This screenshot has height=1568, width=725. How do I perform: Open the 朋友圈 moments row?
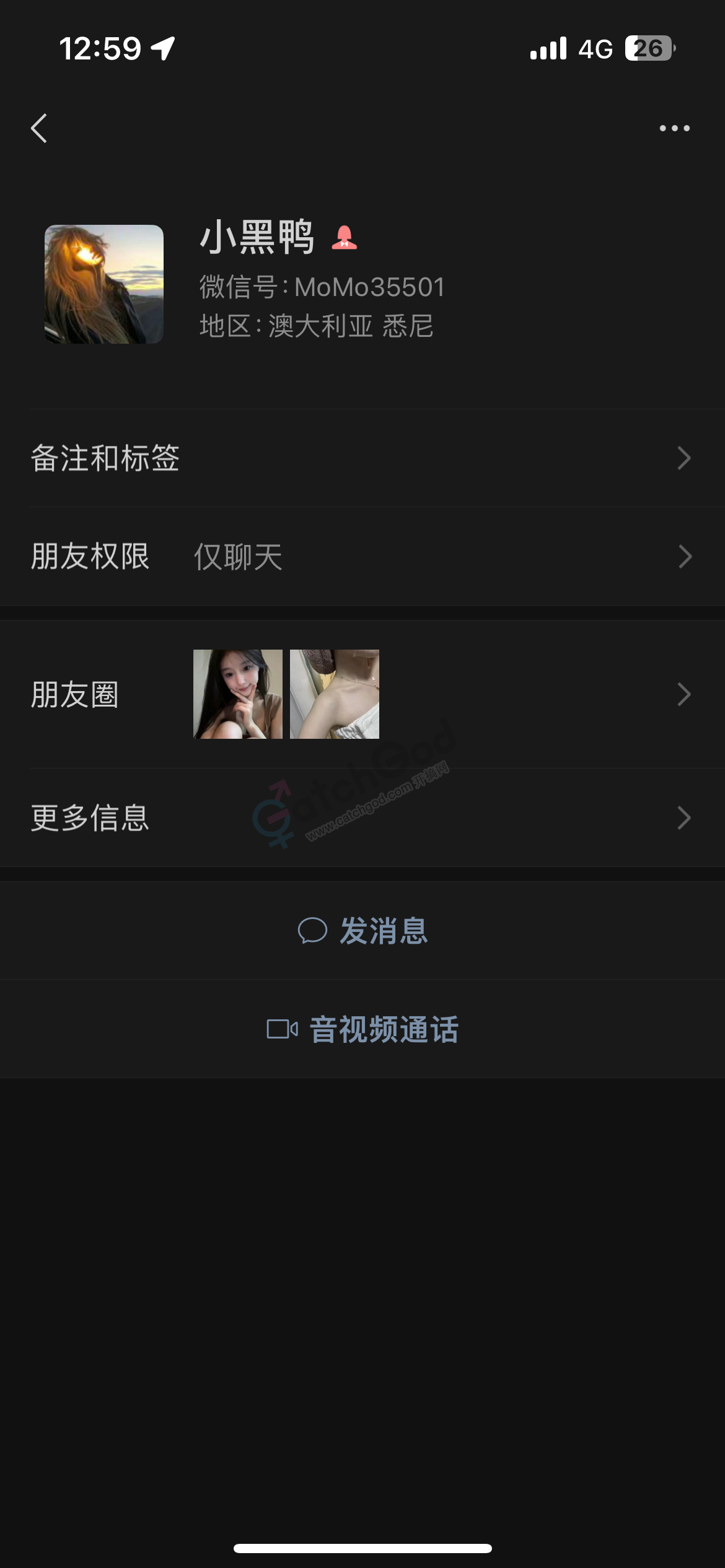[362, 694]
